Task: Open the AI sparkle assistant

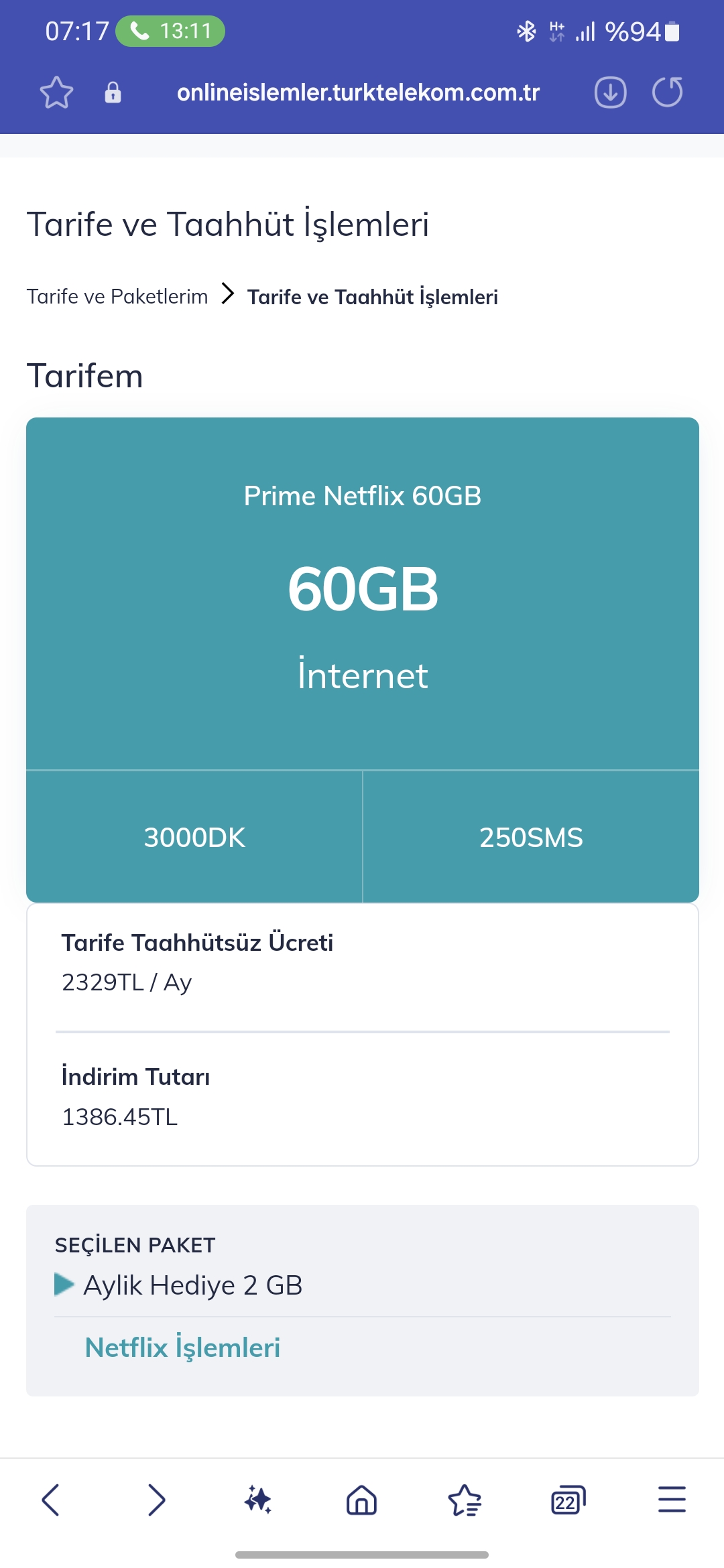Action: 258,1500
